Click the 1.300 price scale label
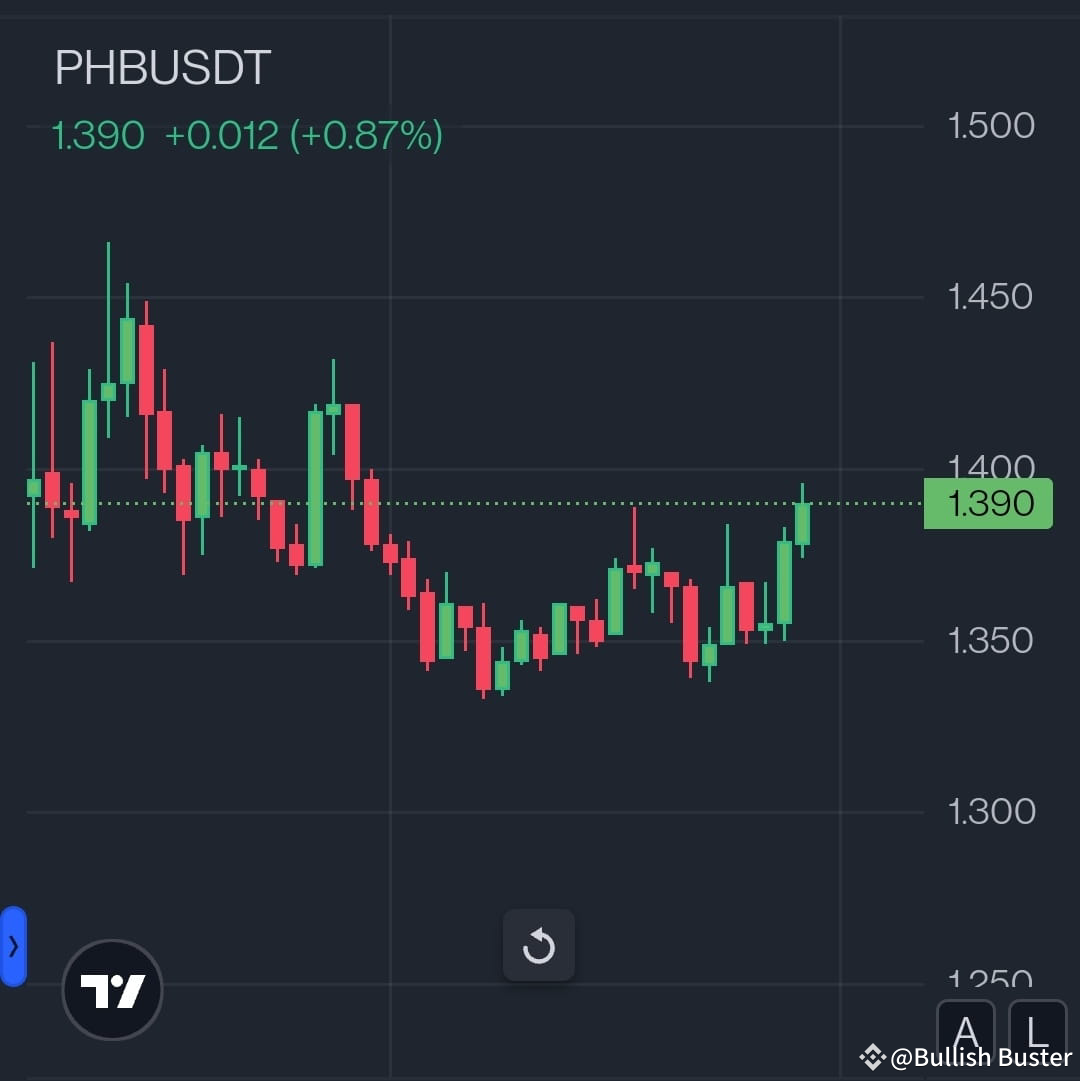Viewport: 1080px width, 1081px height. pyautogui.click(x=991, y=812)
